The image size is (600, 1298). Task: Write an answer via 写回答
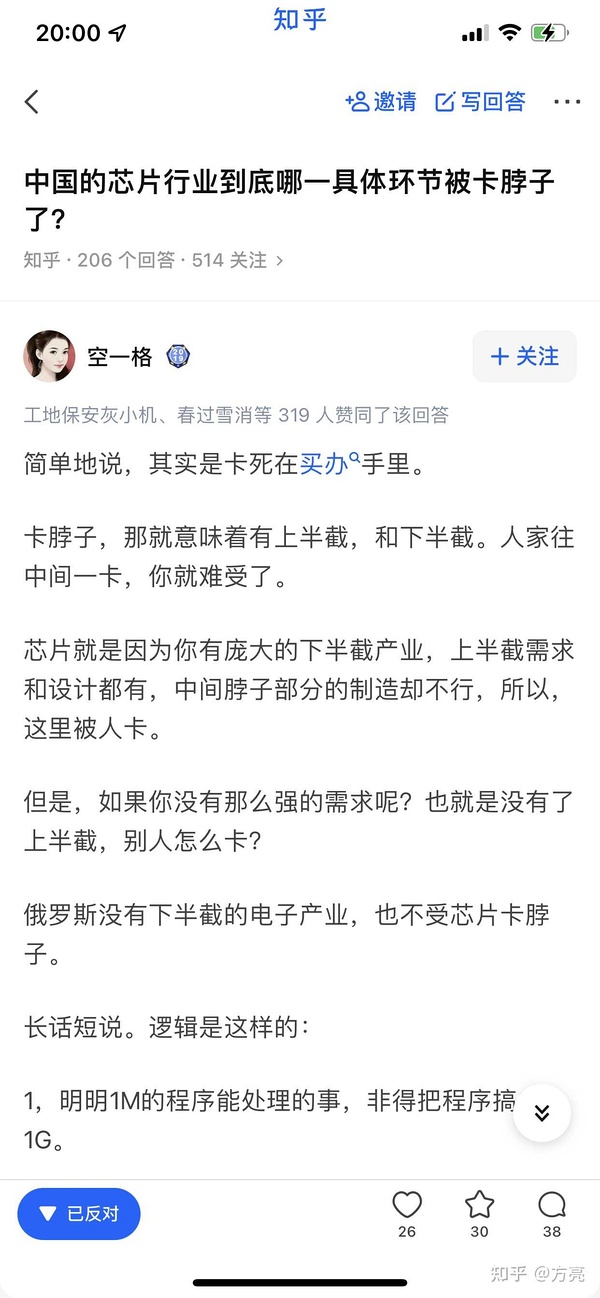click(x=481, y=101)
